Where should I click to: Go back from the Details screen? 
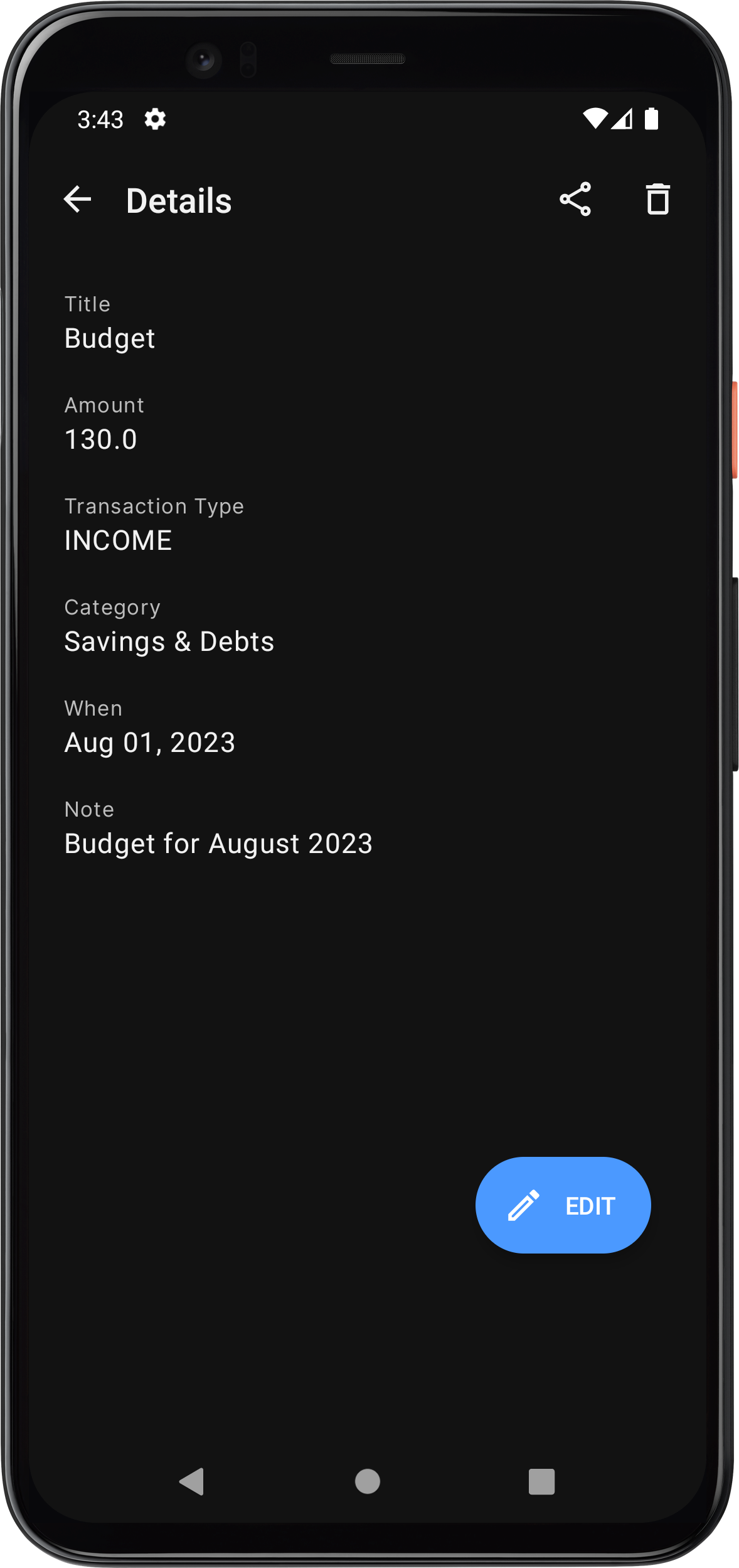pyautogui.click(x=78, y=200)
